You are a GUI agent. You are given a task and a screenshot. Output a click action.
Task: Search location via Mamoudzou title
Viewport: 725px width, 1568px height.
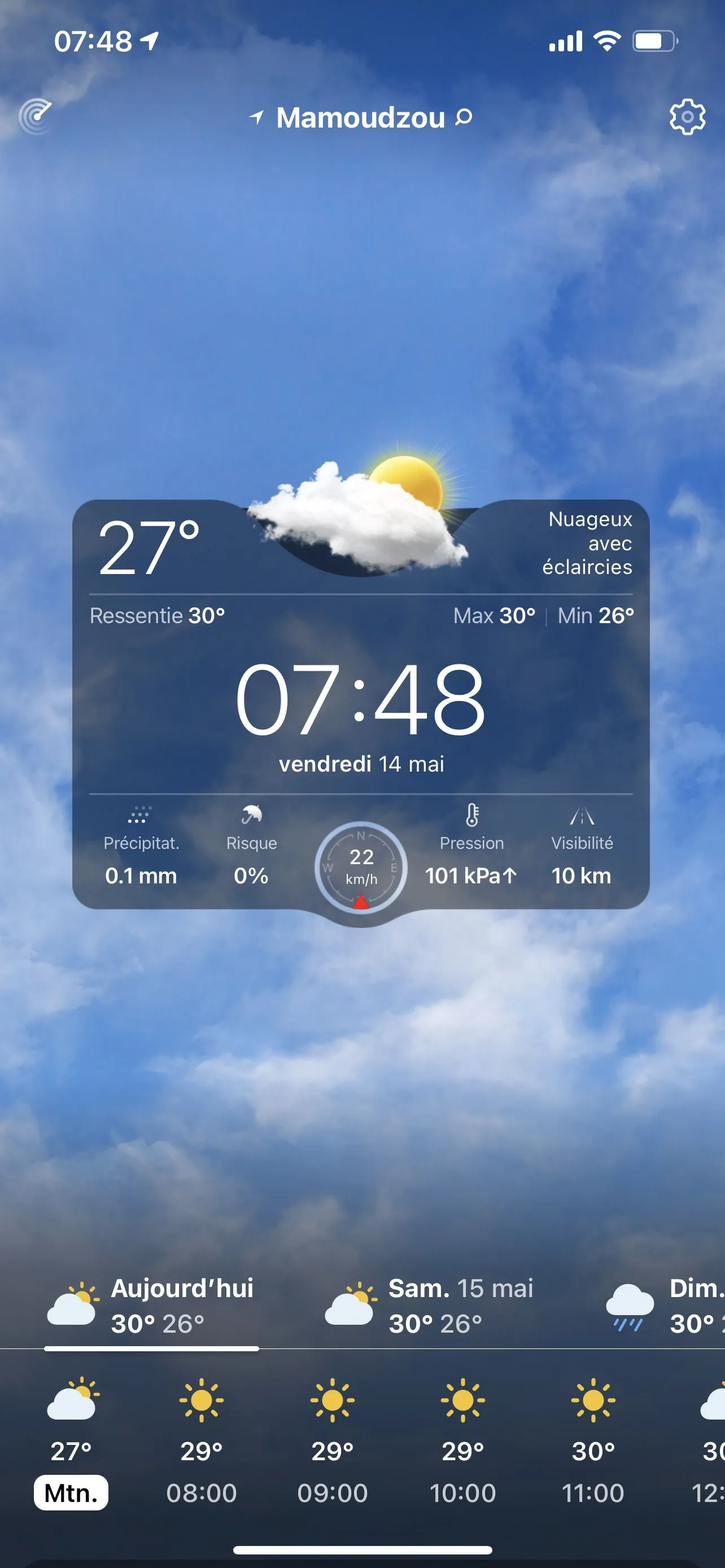click(361, 117)
